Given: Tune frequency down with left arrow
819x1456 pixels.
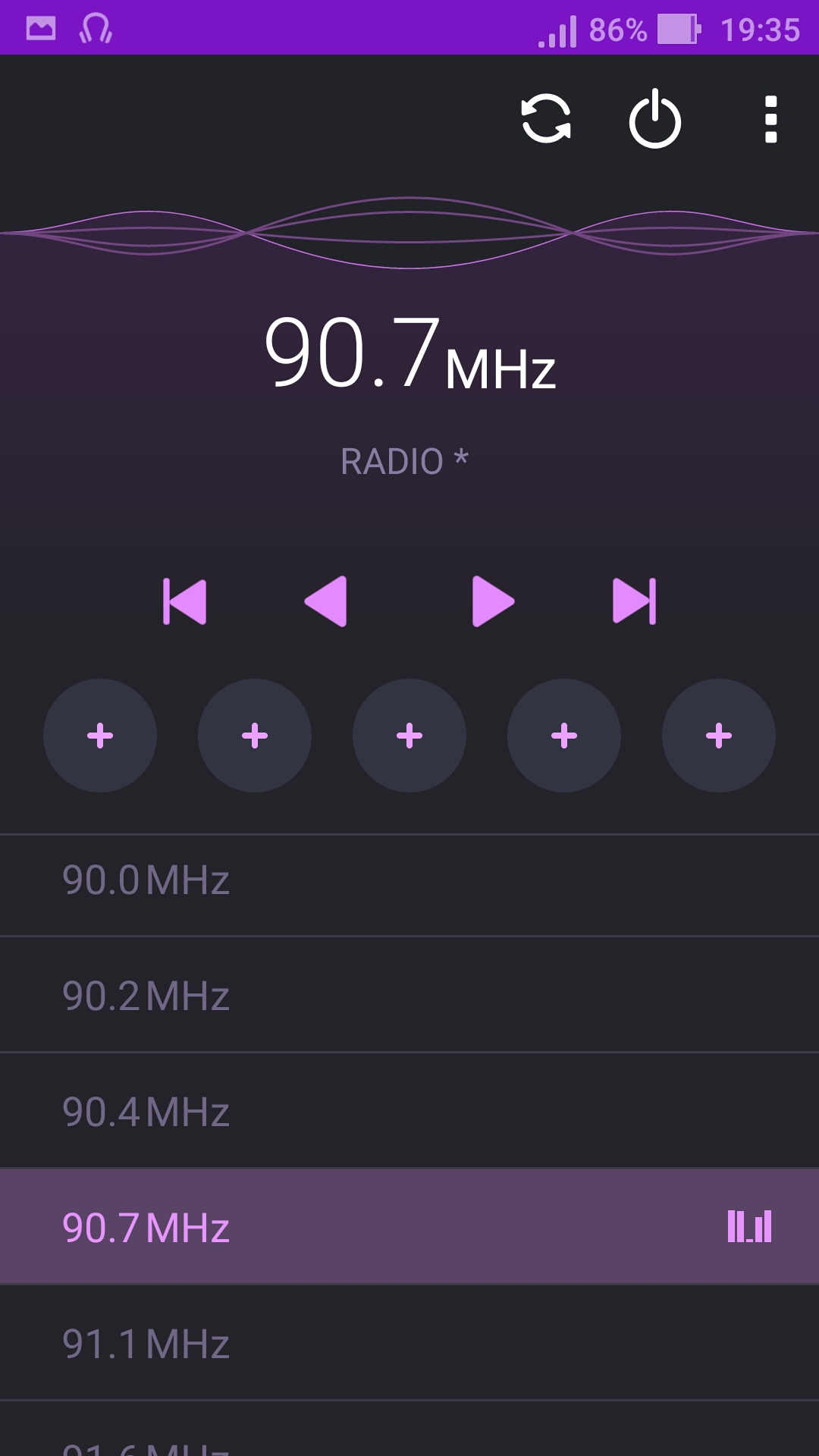Looking at the screenshot, I should [x=326, y=601].
